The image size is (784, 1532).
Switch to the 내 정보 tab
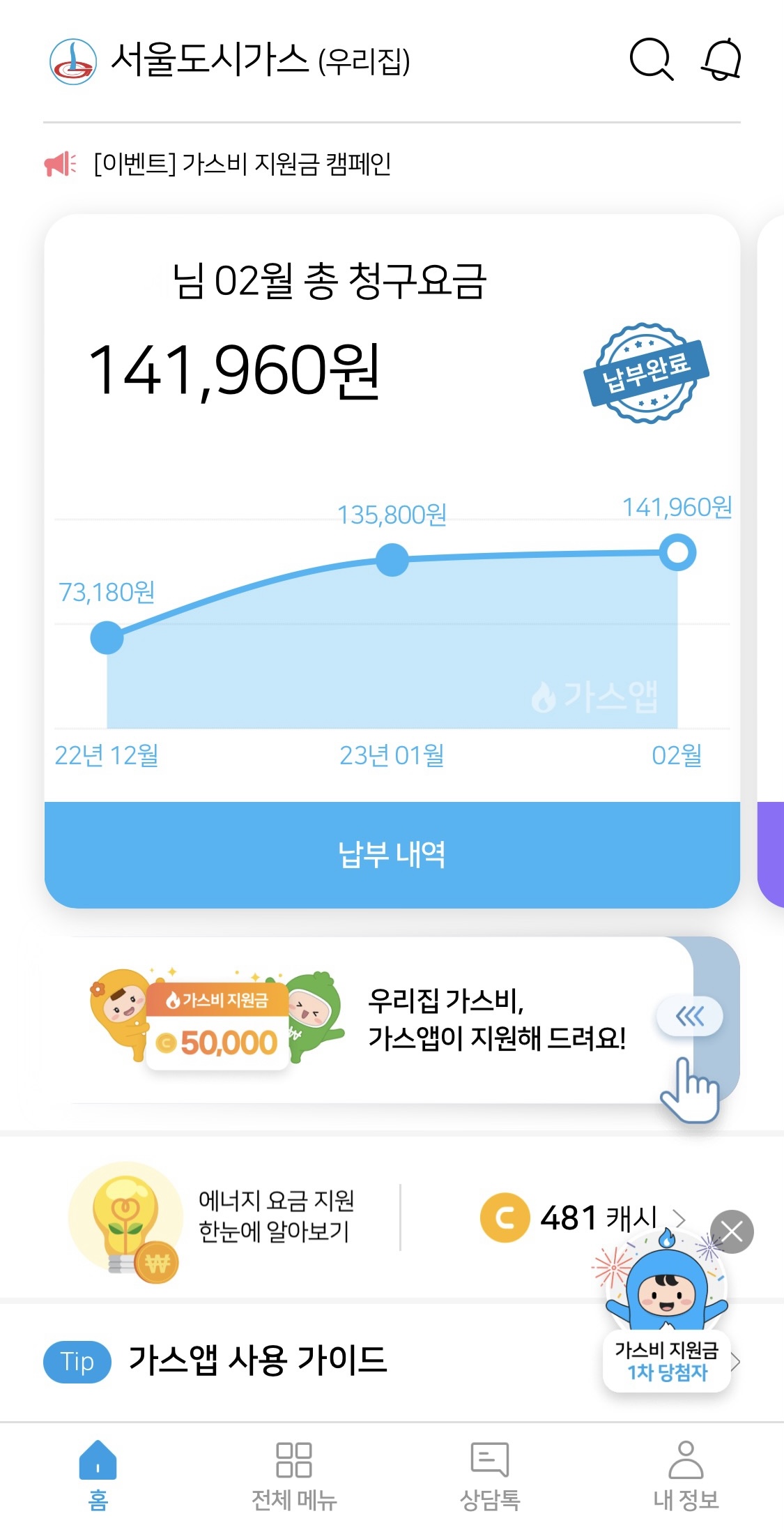(x=686, y=1473)
